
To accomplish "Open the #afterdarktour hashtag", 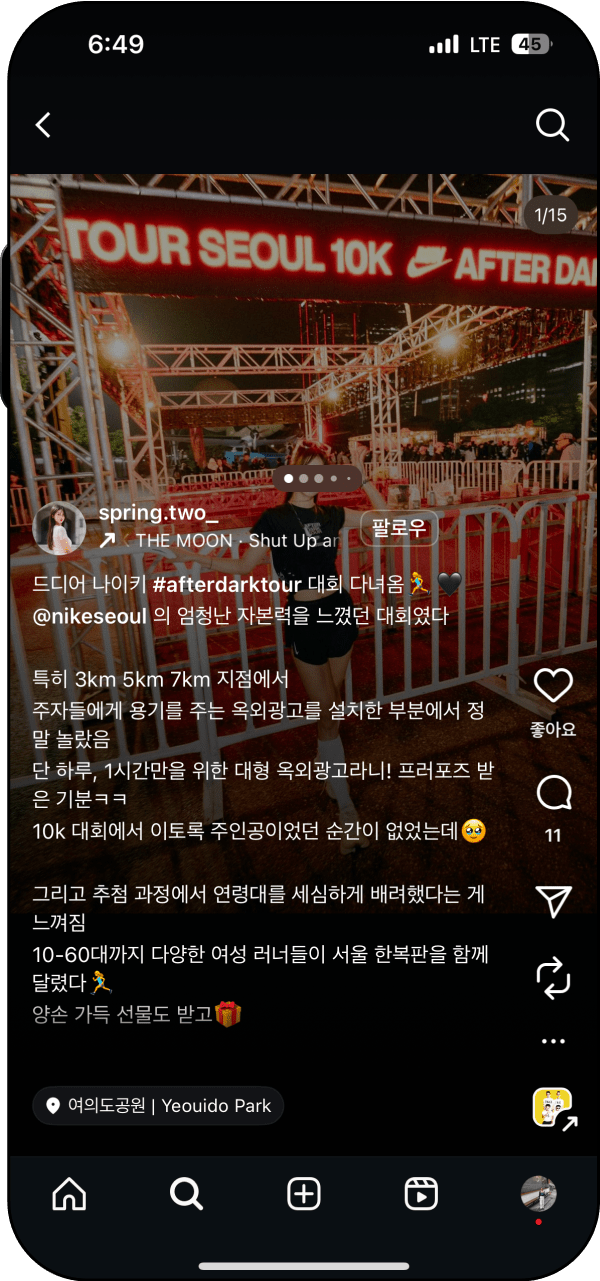I will click(227, 585).
